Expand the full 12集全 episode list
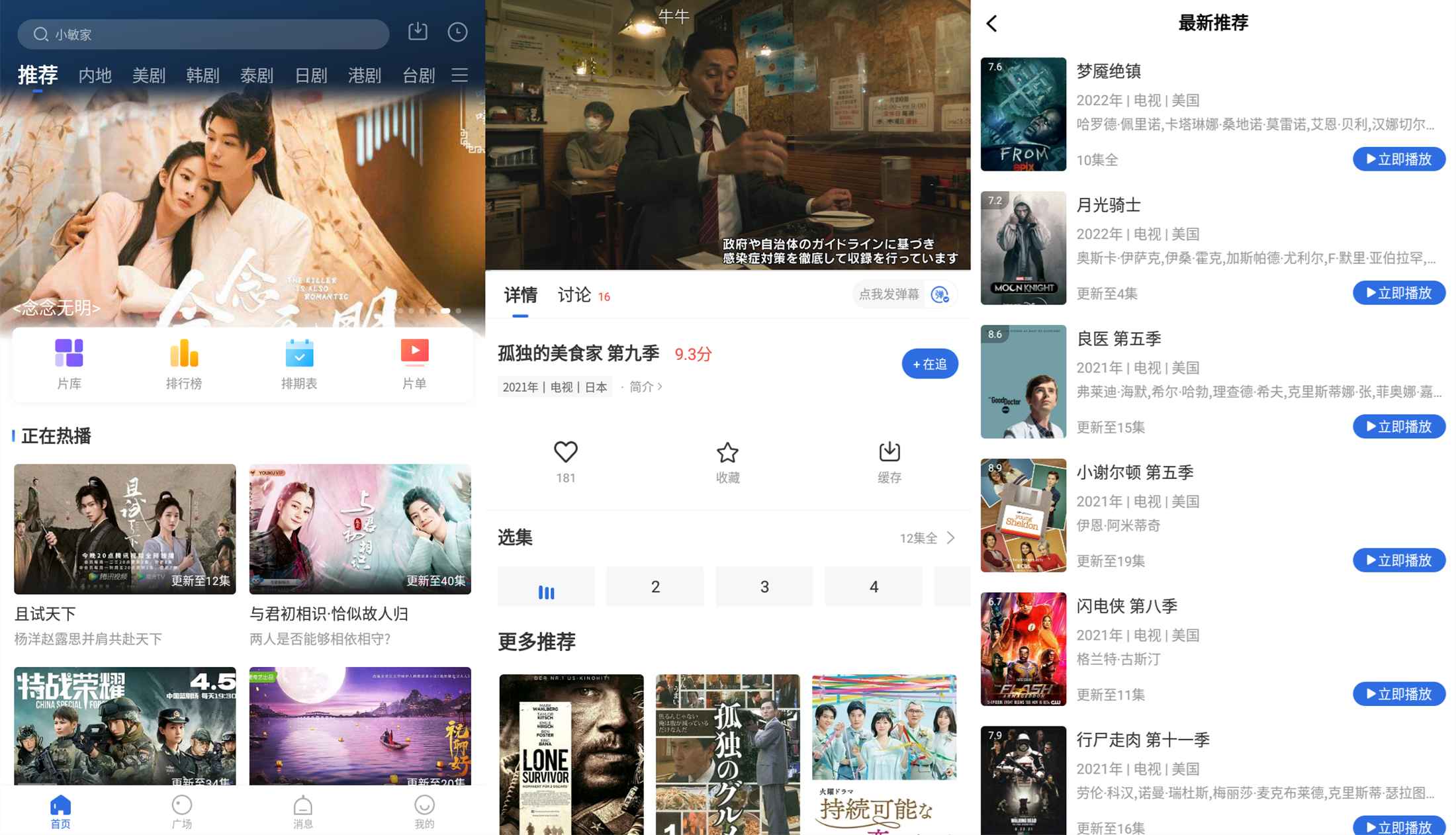 coord(927,538)
